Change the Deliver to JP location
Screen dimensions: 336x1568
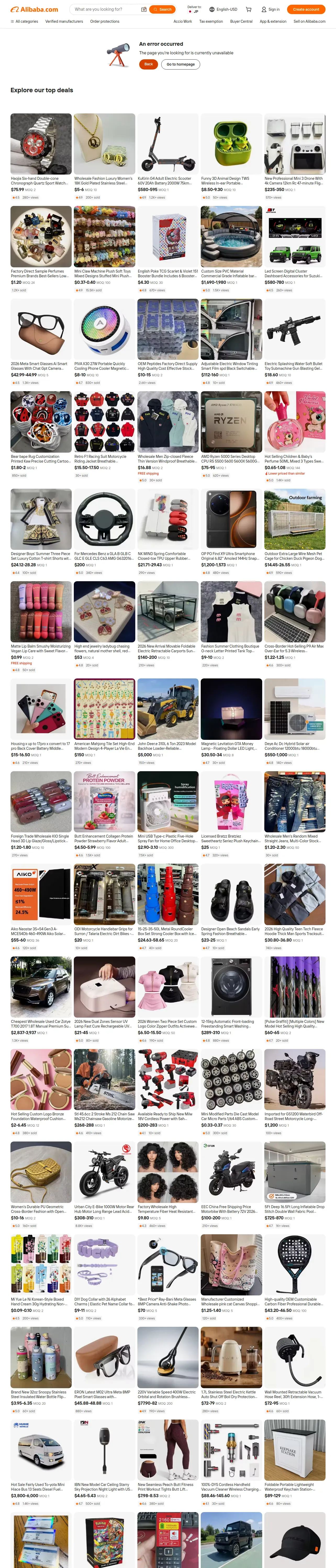(194, 10)
